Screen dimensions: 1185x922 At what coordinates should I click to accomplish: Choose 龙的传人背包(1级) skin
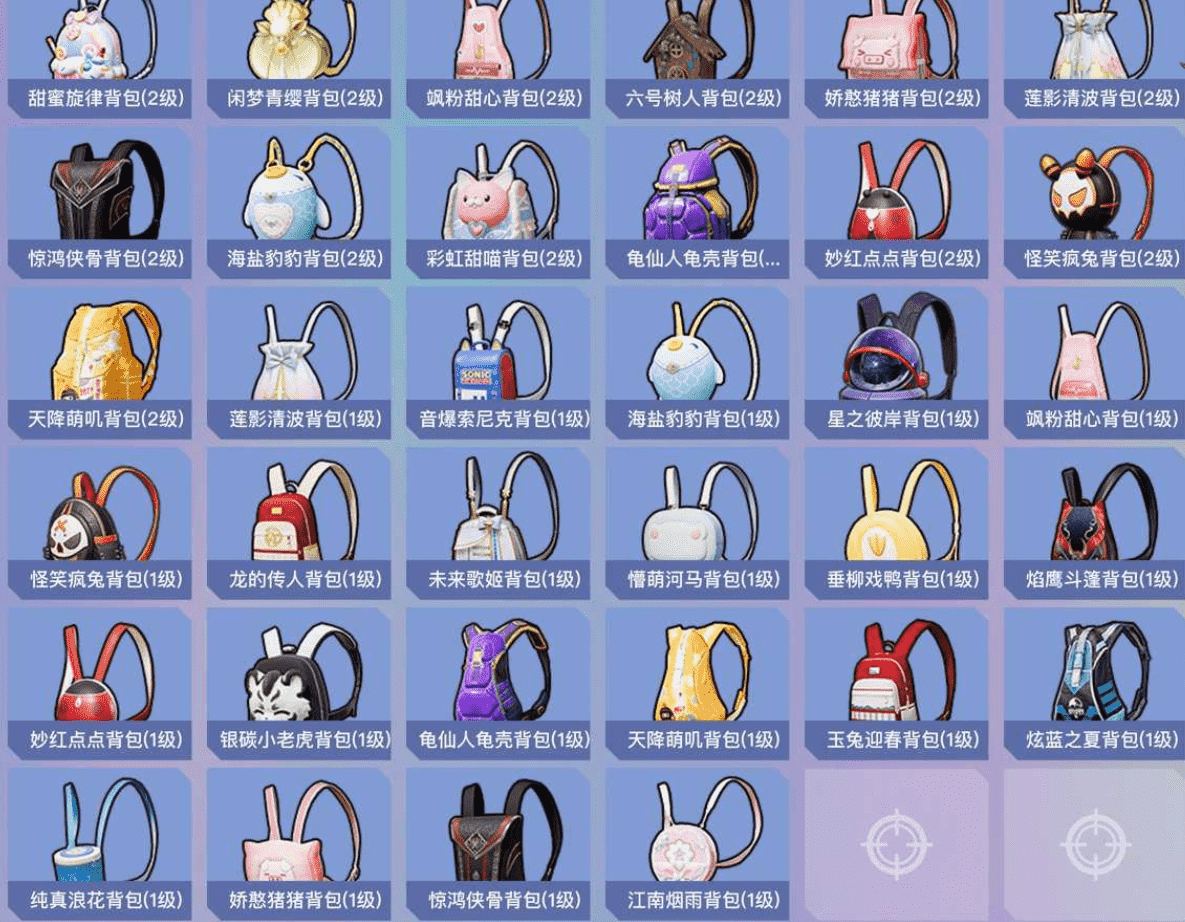298,520
